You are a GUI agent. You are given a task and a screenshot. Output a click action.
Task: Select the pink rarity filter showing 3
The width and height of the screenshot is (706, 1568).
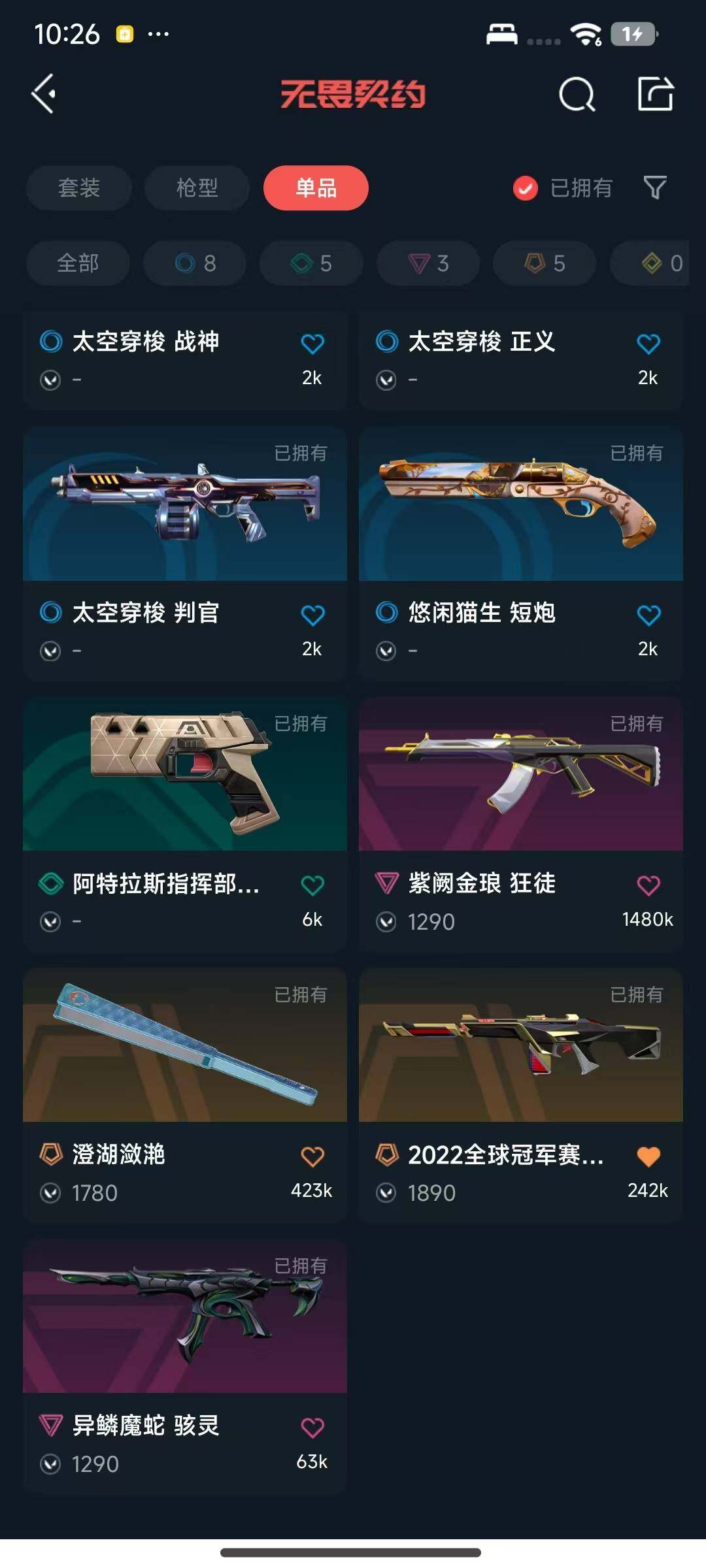point(427,263)
